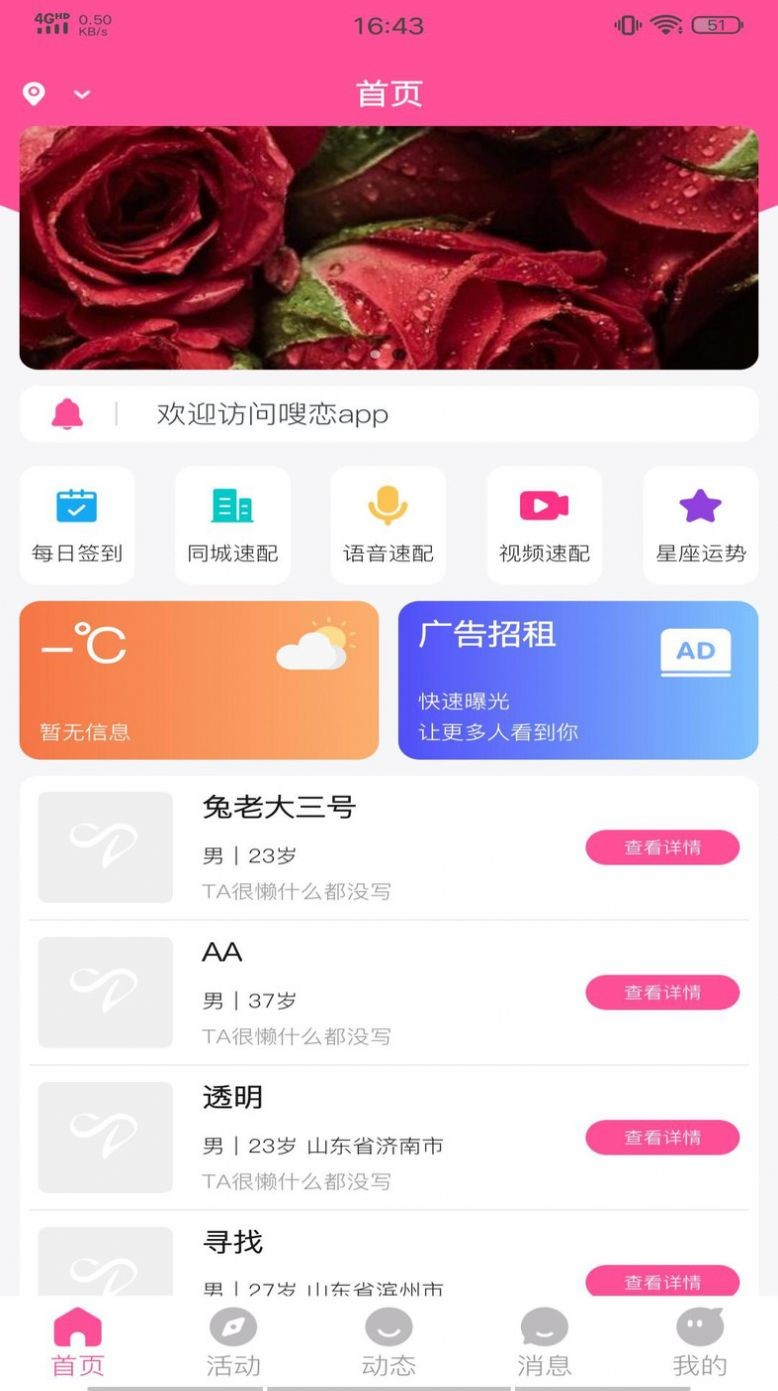Viewport: 778px width, 1391px height.
Task: Open 星座运势 horoscope
Action: coord(700,525)
